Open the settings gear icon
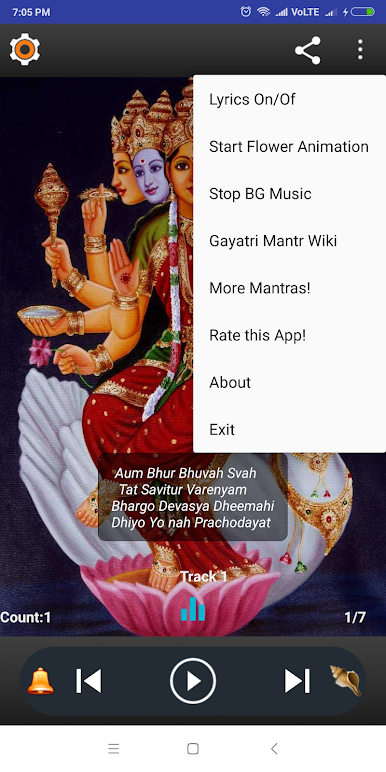The width and height of the screenshot is (386, 772). pos(25,49)
